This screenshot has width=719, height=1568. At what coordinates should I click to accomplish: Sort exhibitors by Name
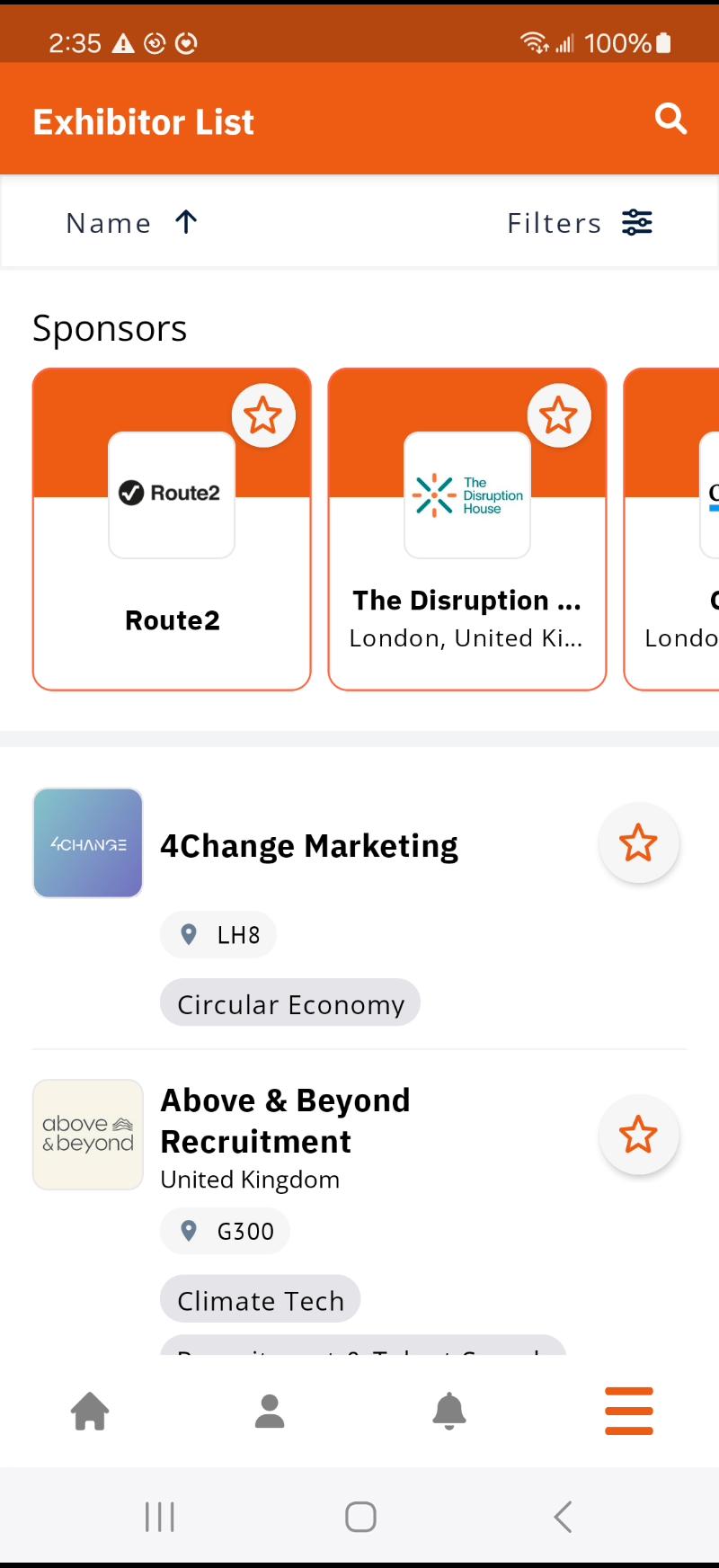pyautogui.click(x=132, y=222)
